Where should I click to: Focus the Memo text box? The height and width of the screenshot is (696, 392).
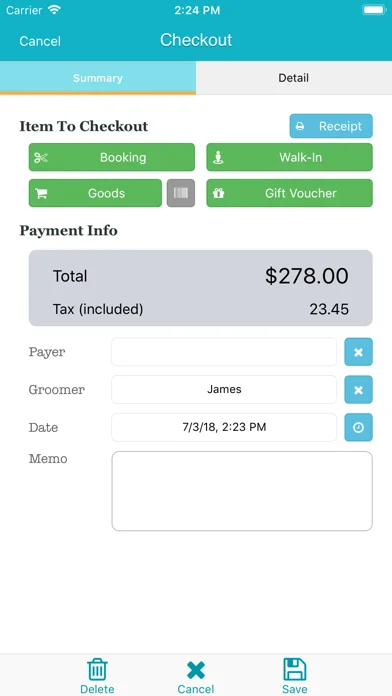point(242,491)
